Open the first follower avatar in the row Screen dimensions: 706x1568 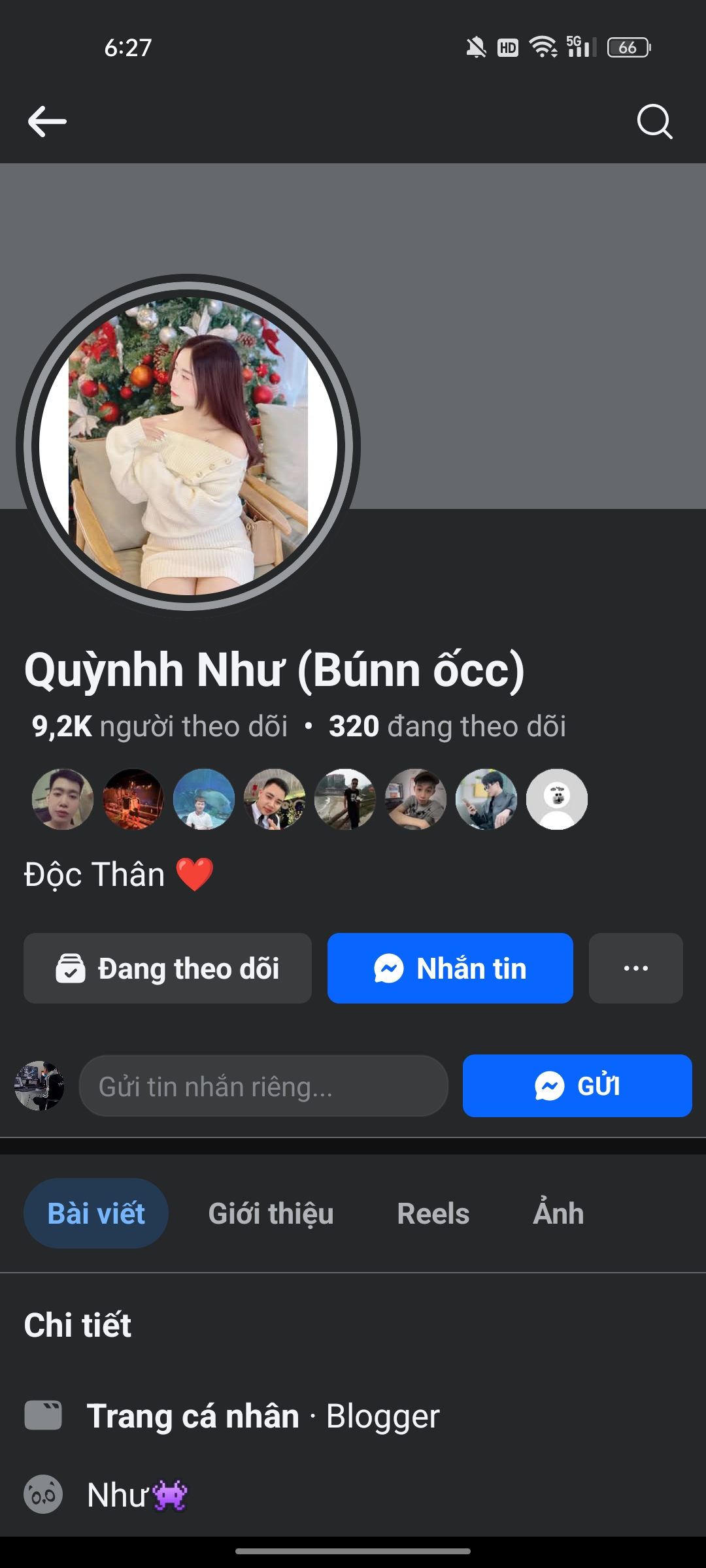click(63, 799)
